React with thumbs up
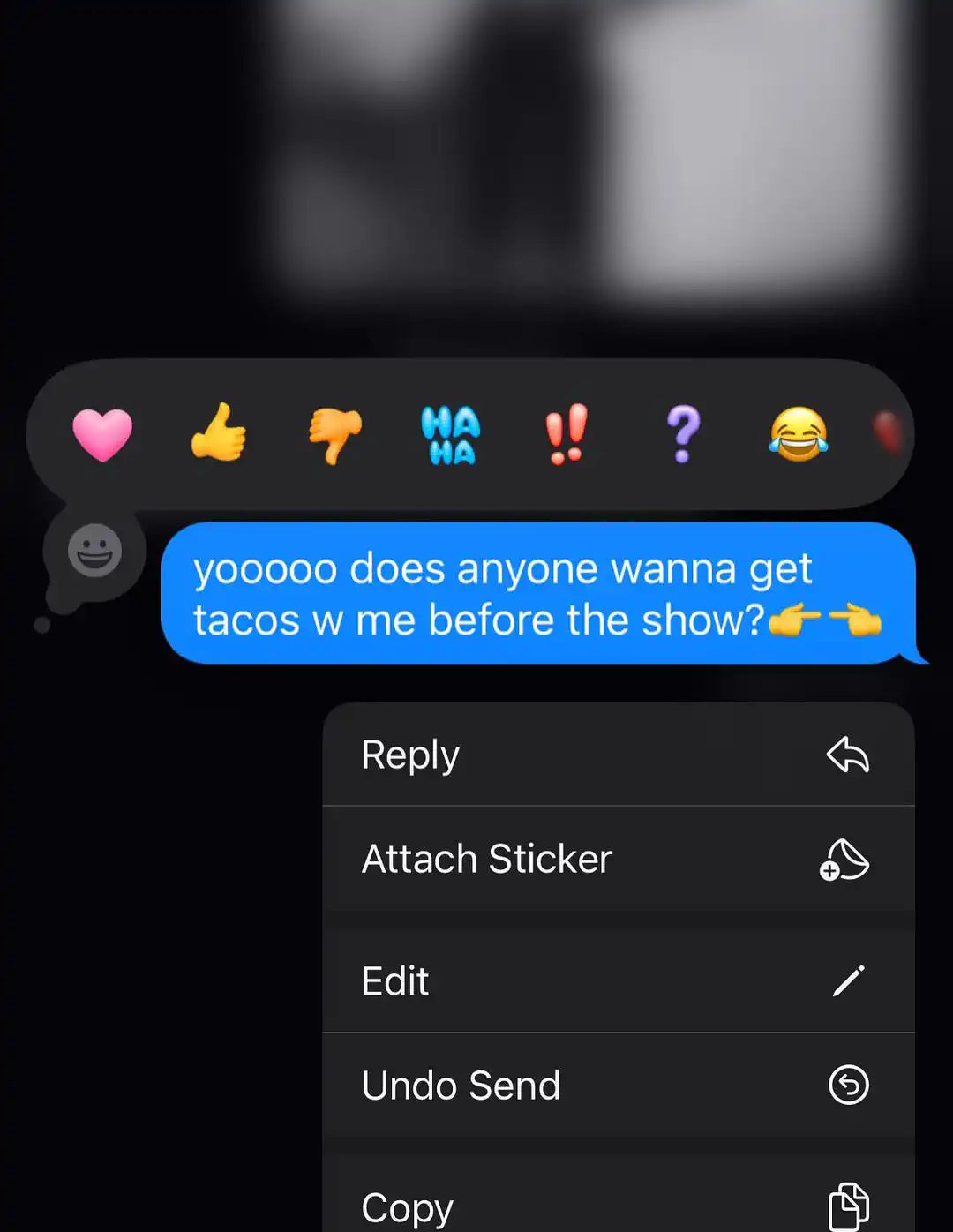Screen dimensions: 953x1232 click(218, 432)
